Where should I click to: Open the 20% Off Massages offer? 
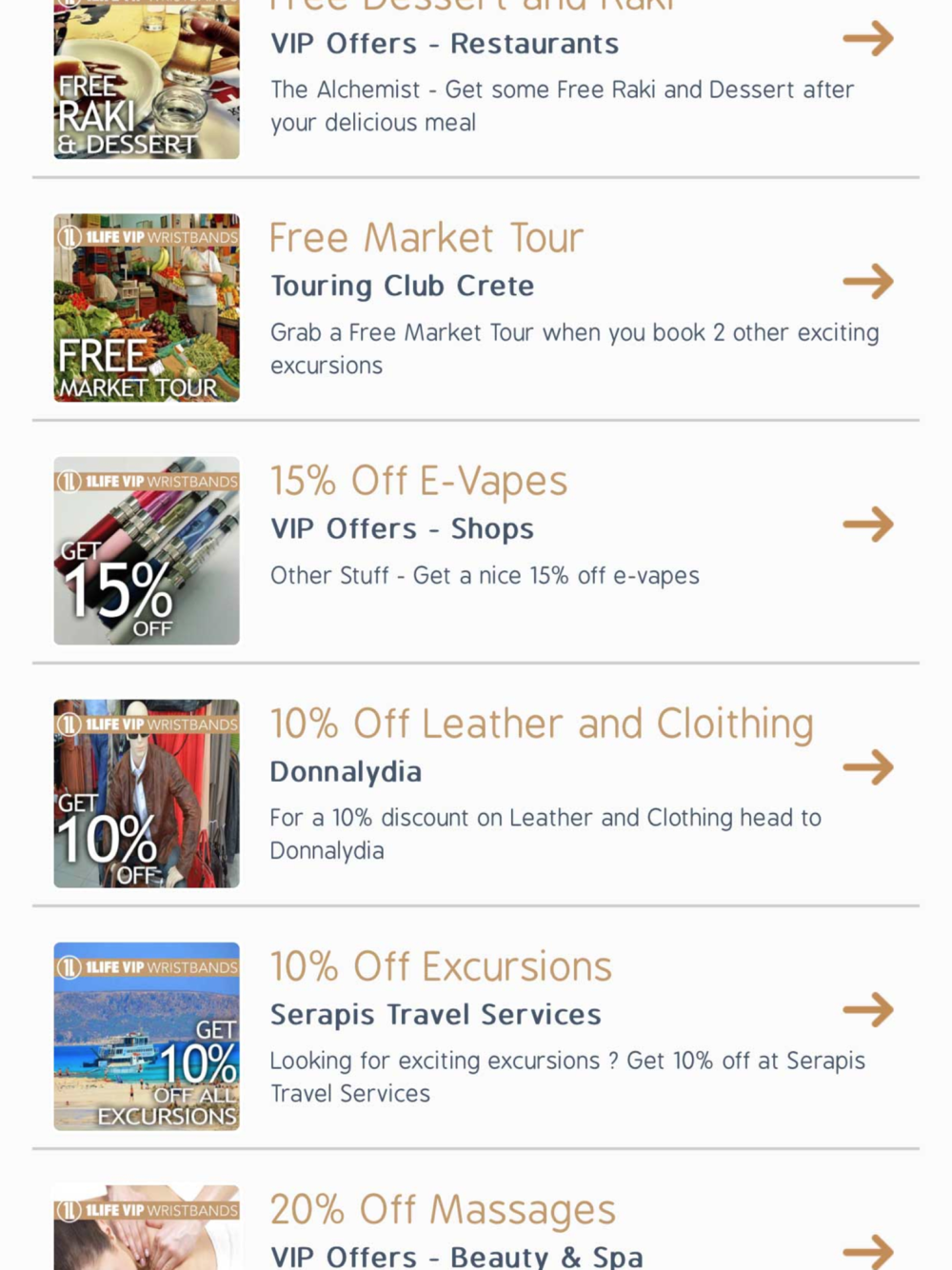476,1210
